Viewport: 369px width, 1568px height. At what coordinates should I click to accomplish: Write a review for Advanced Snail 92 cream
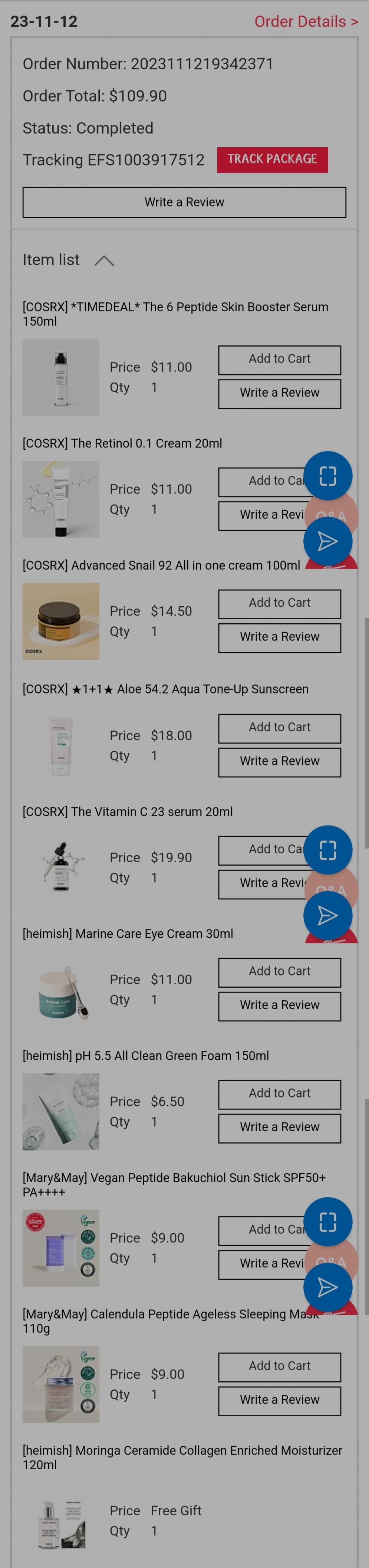[279, 637]
